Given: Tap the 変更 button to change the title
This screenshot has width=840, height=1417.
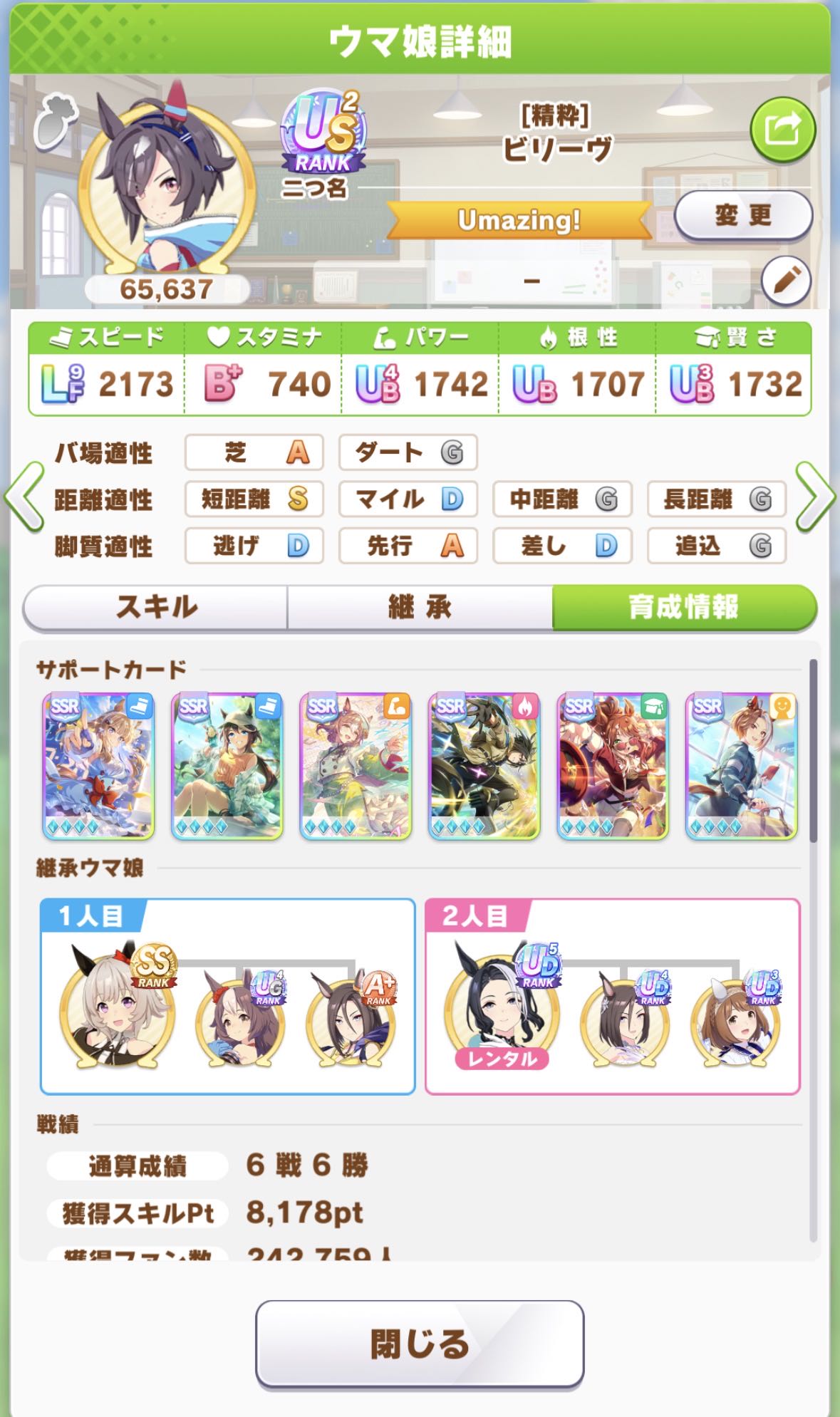Looking at the screenshot, I should pos(743,215).
